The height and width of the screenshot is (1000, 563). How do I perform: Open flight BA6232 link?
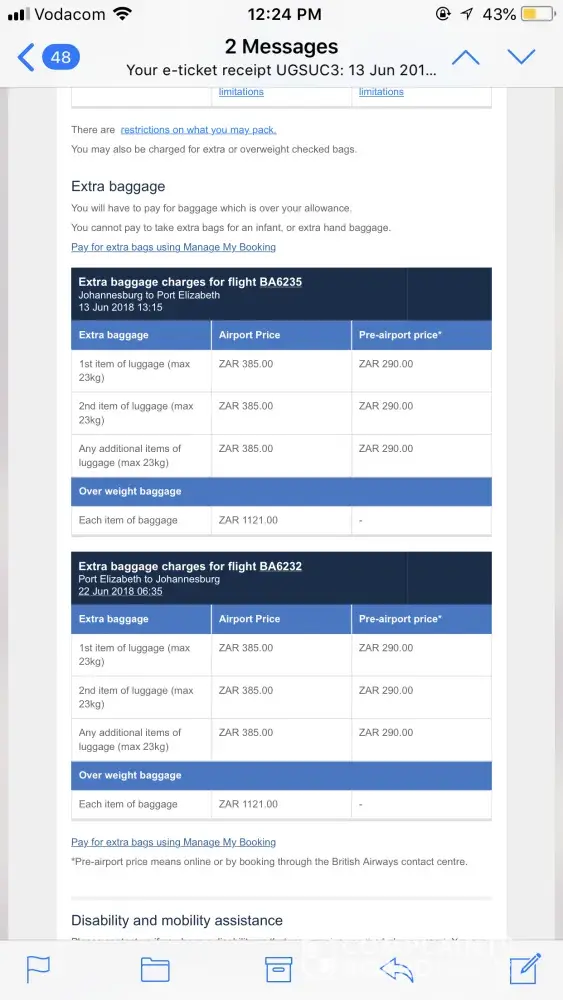281,566
